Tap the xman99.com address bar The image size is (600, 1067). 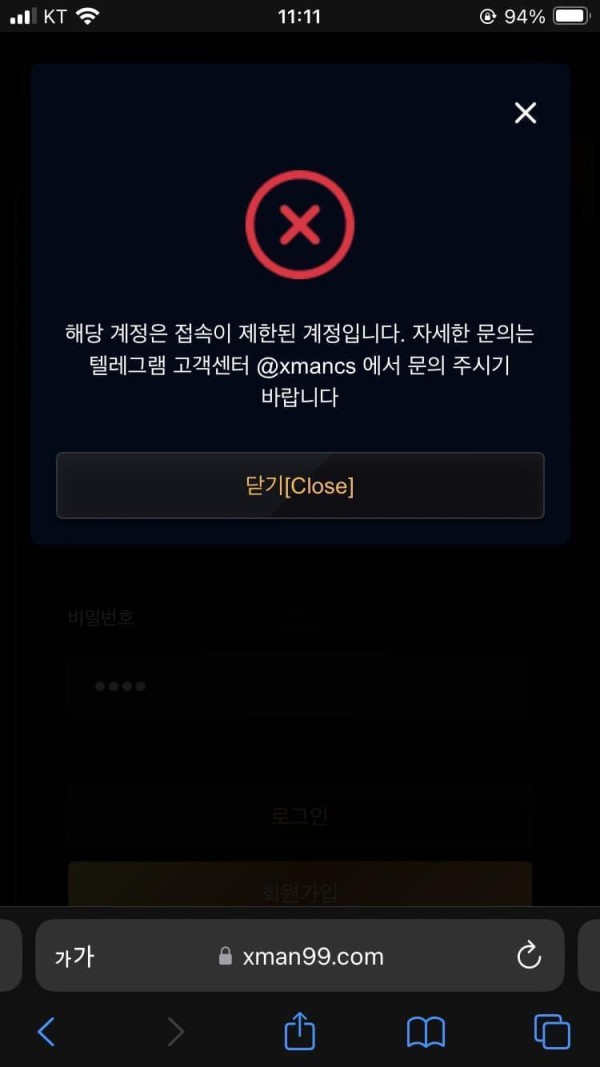[300, 957]
